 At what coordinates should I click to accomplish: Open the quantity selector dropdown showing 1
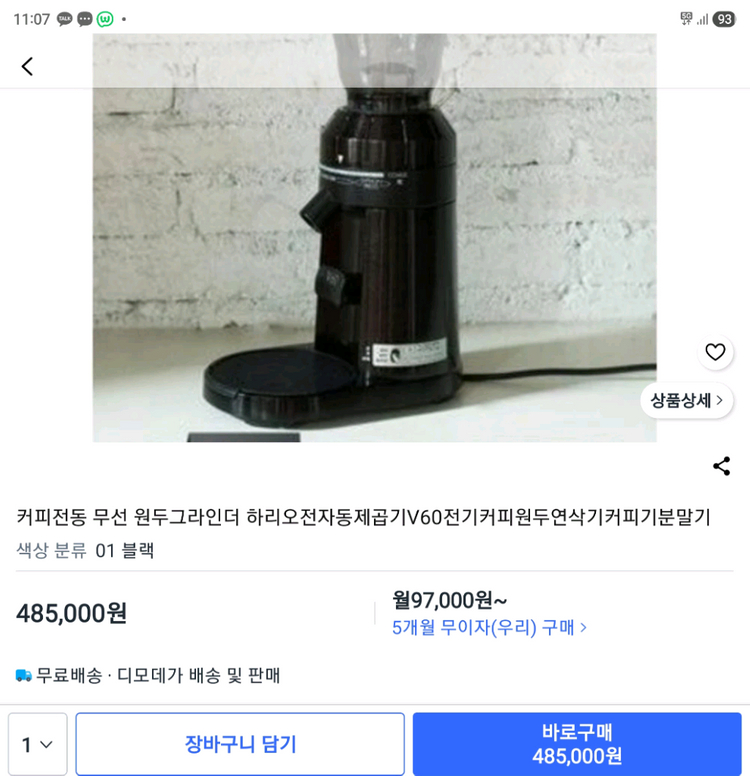(35, 741)
